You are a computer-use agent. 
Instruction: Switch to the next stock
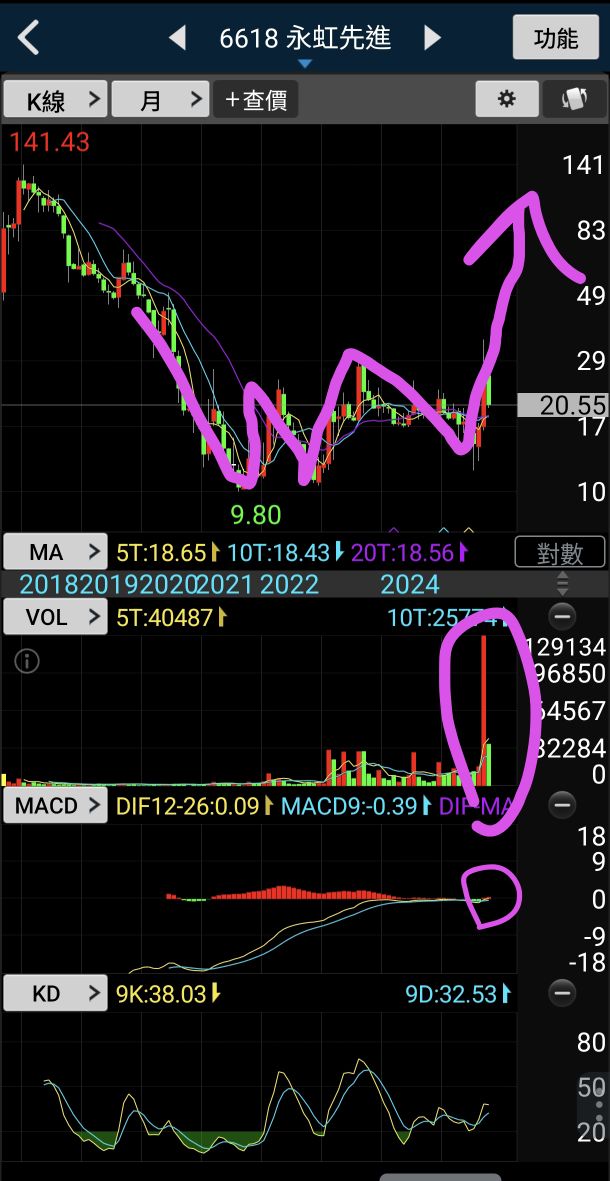point(432,38)
